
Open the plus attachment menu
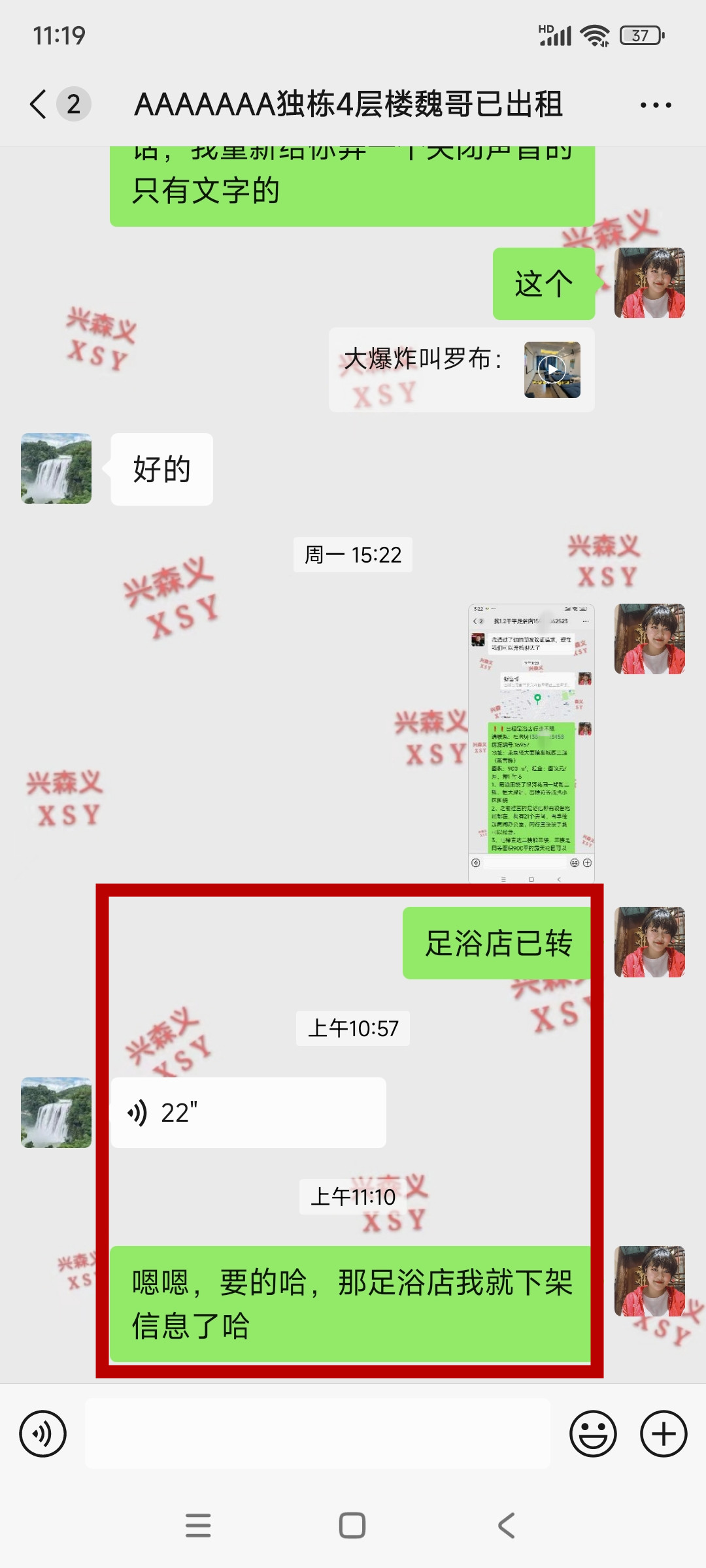663,1434
